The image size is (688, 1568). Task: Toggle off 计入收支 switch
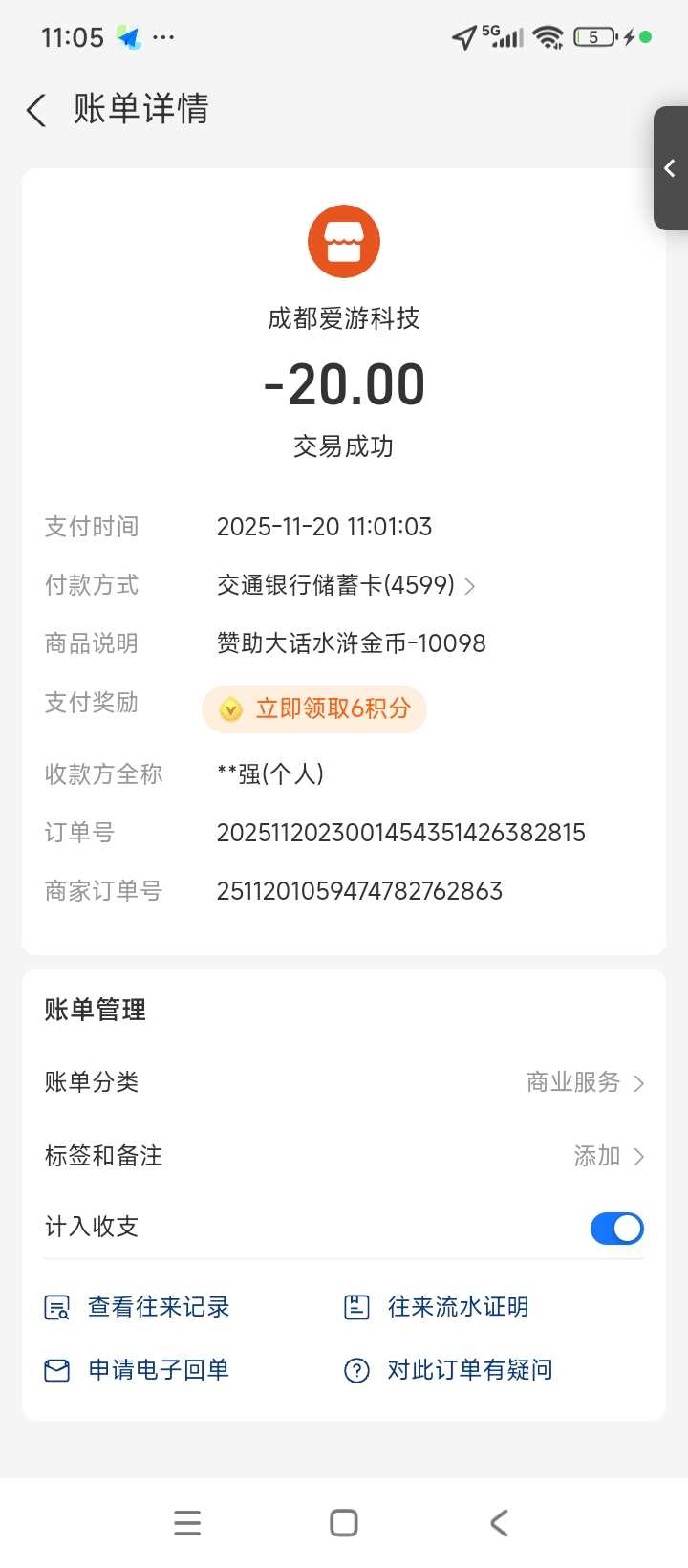pyautogui.click(x=616, y=1229)
